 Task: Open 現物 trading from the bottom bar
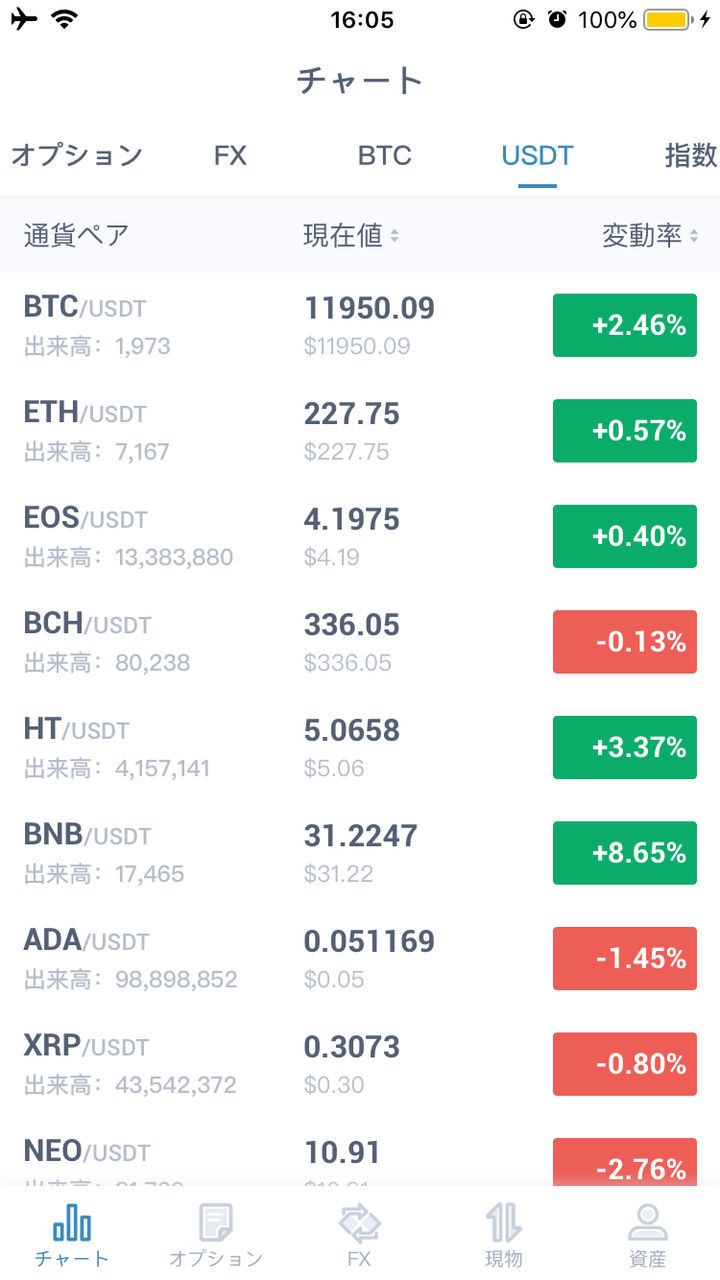click(x=503, y=1232)
